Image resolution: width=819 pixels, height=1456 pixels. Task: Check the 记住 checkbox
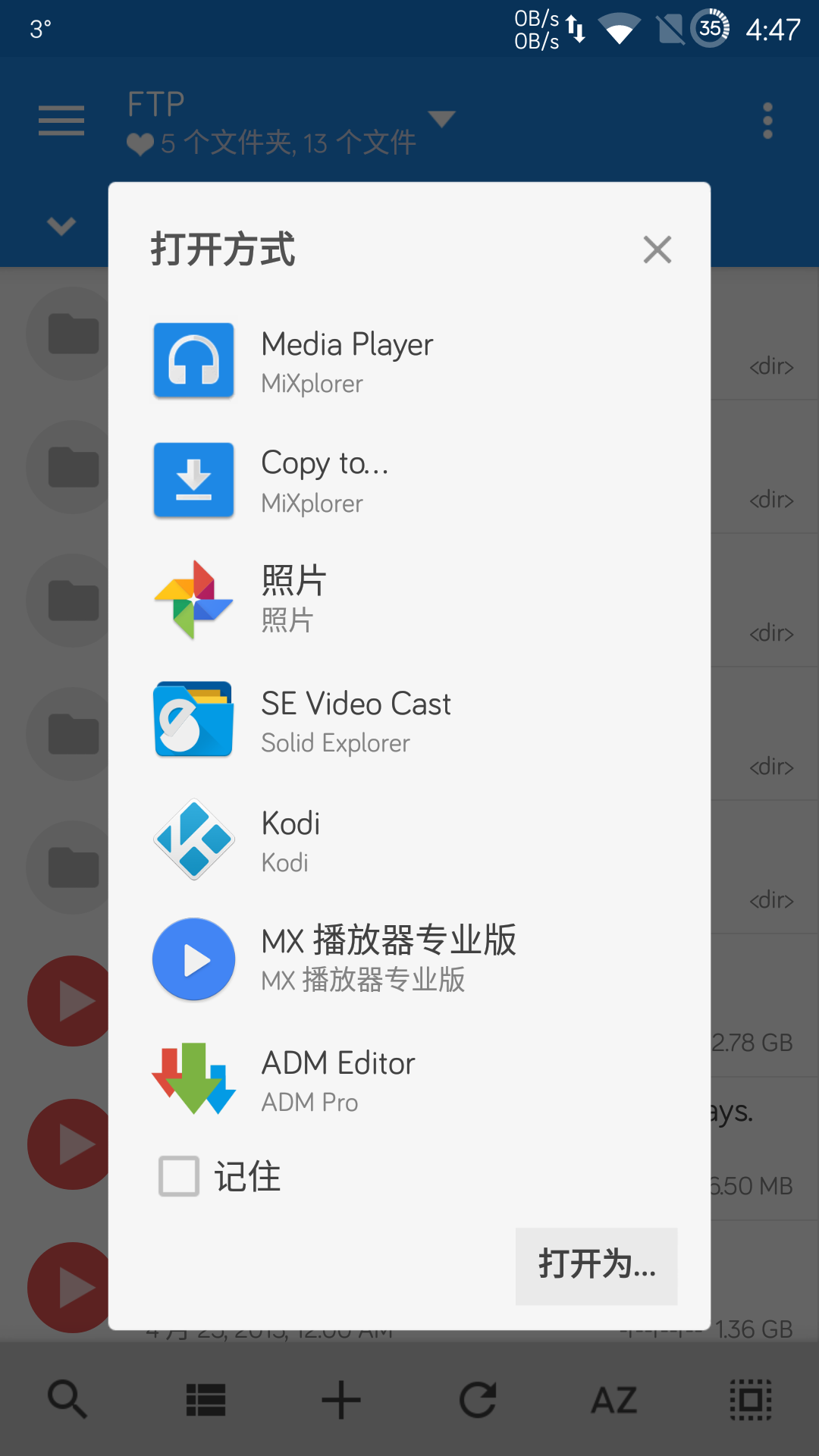click(x=179, y=1176)
